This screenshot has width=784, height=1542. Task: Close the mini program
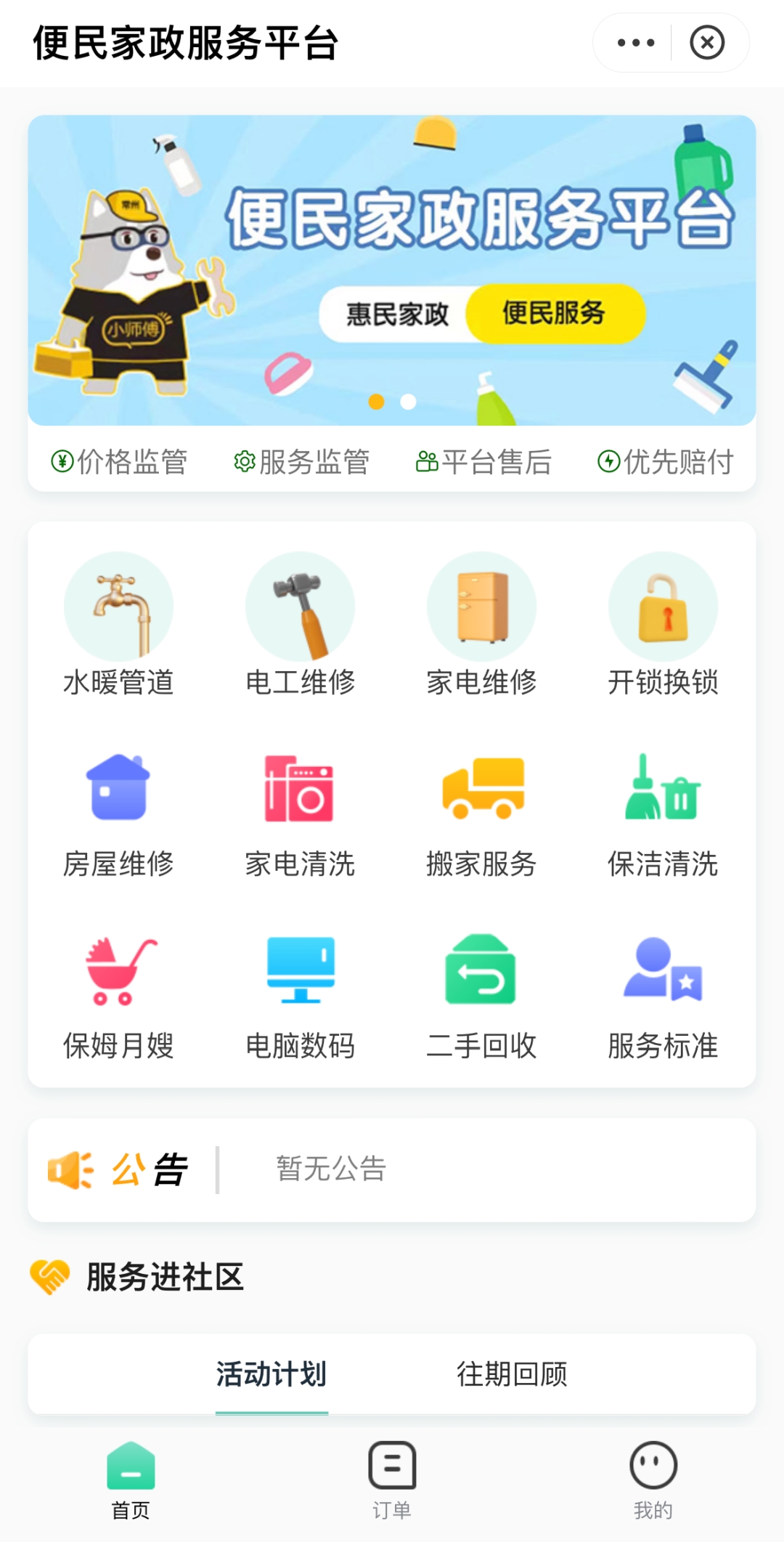pos(707,43)
